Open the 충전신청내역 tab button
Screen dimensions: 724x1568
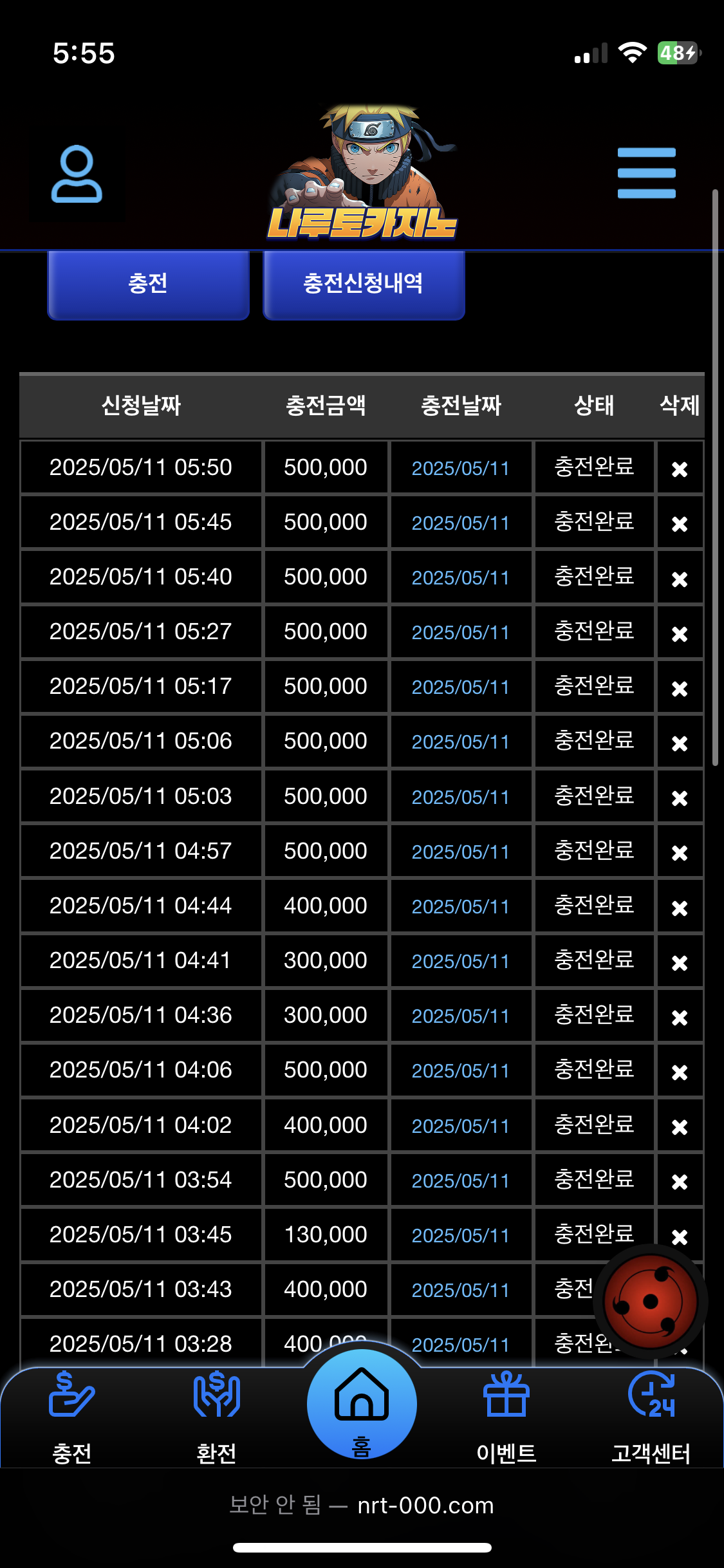(x=364, y=284)
